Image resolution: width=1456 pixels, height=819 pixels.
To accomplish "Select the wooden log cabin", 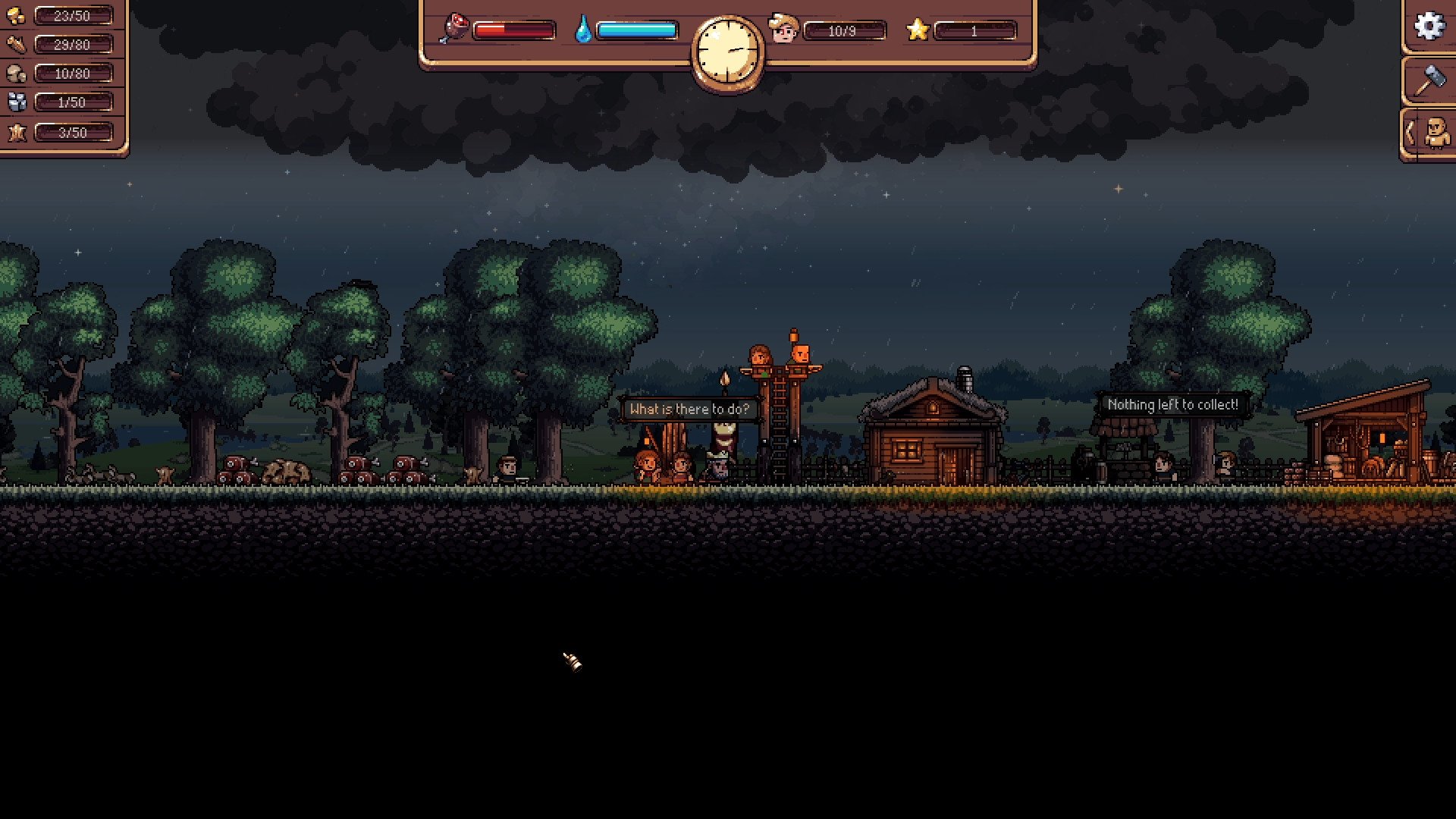I will pyautogui.click(x=932, y=440).
